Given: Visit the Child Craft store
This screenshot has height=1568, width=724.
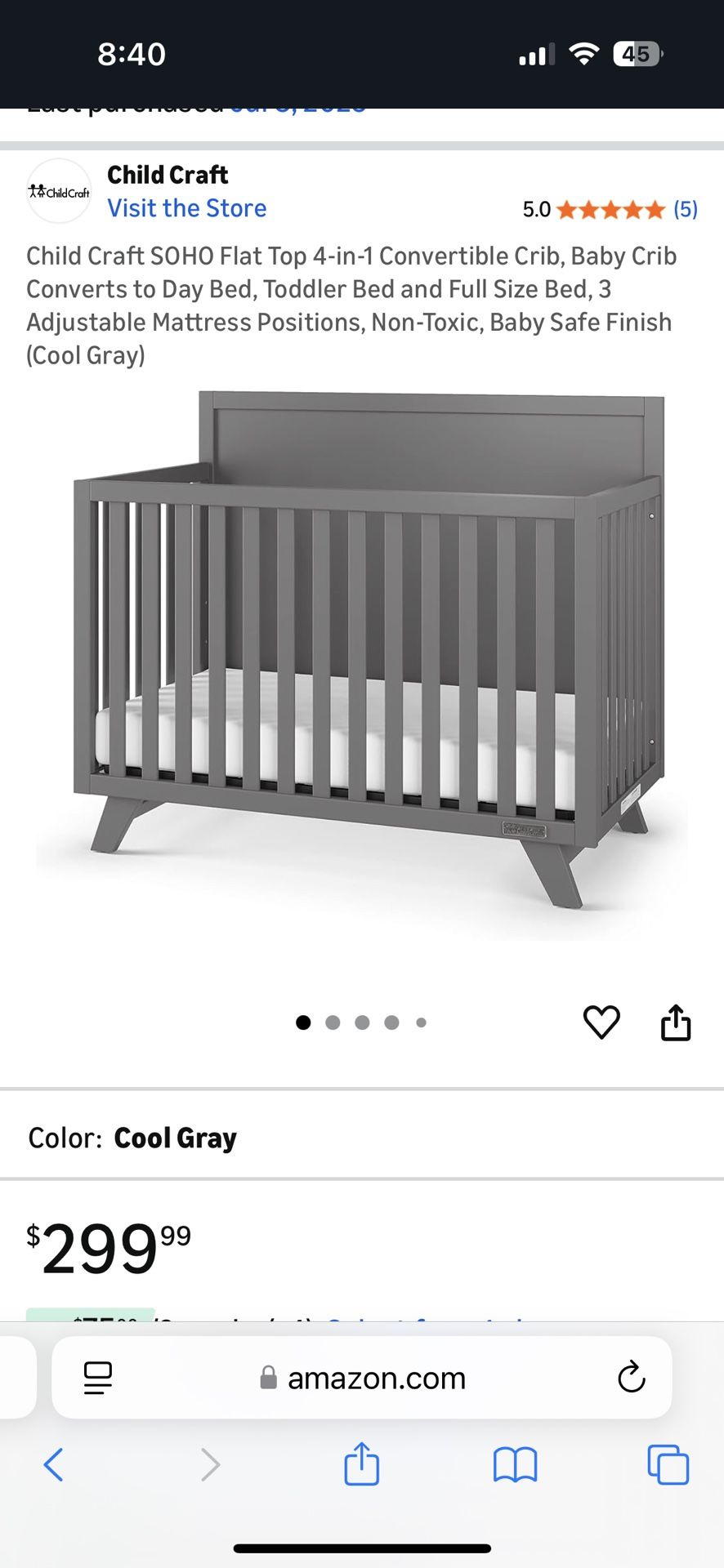Looking at the screenshot, I should [187, 208].
